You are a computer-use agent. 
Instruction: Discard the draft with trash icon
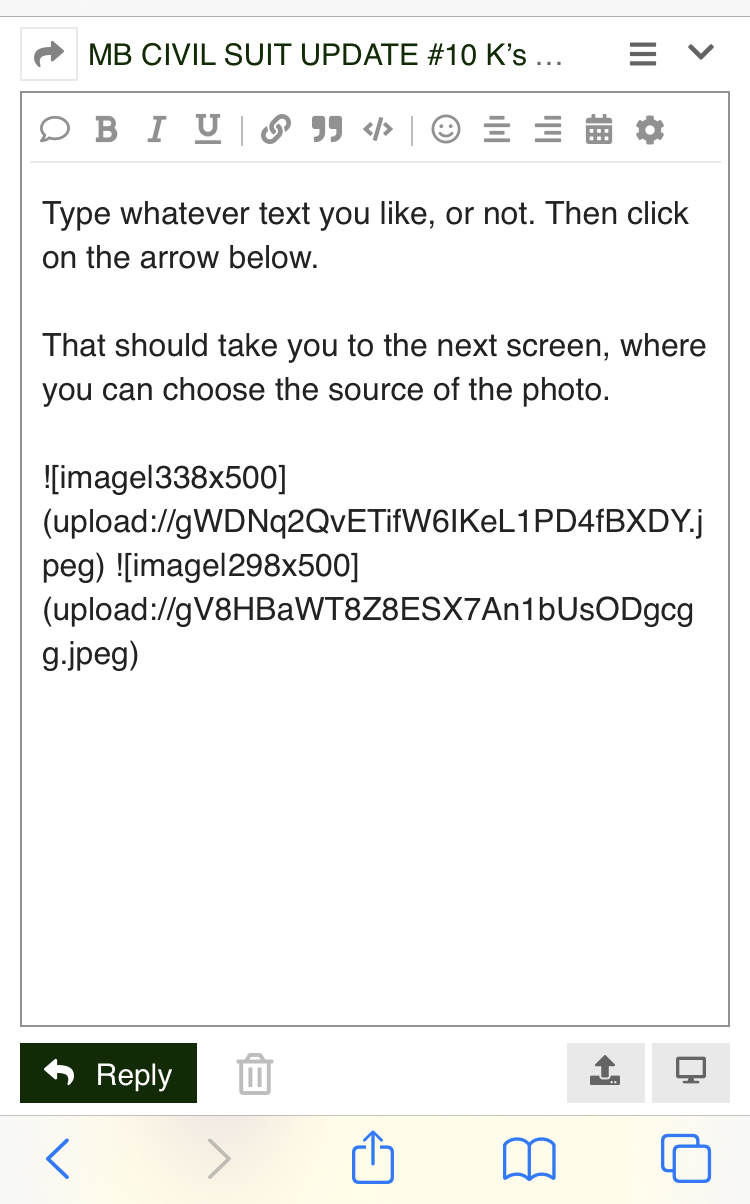tap(254, 1074)
